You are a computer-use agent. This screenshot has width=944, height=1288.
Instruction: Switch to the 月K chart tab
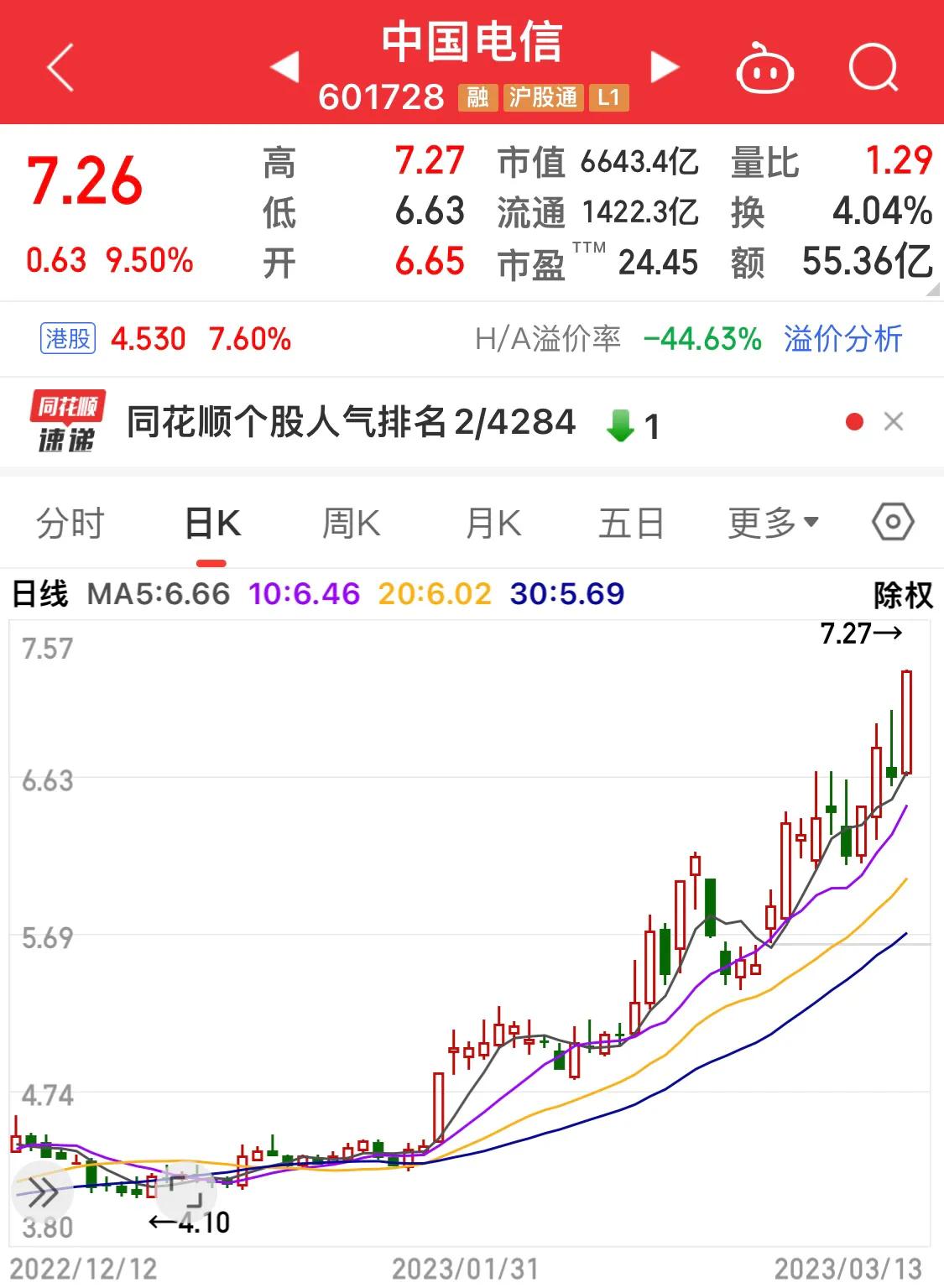493,524
